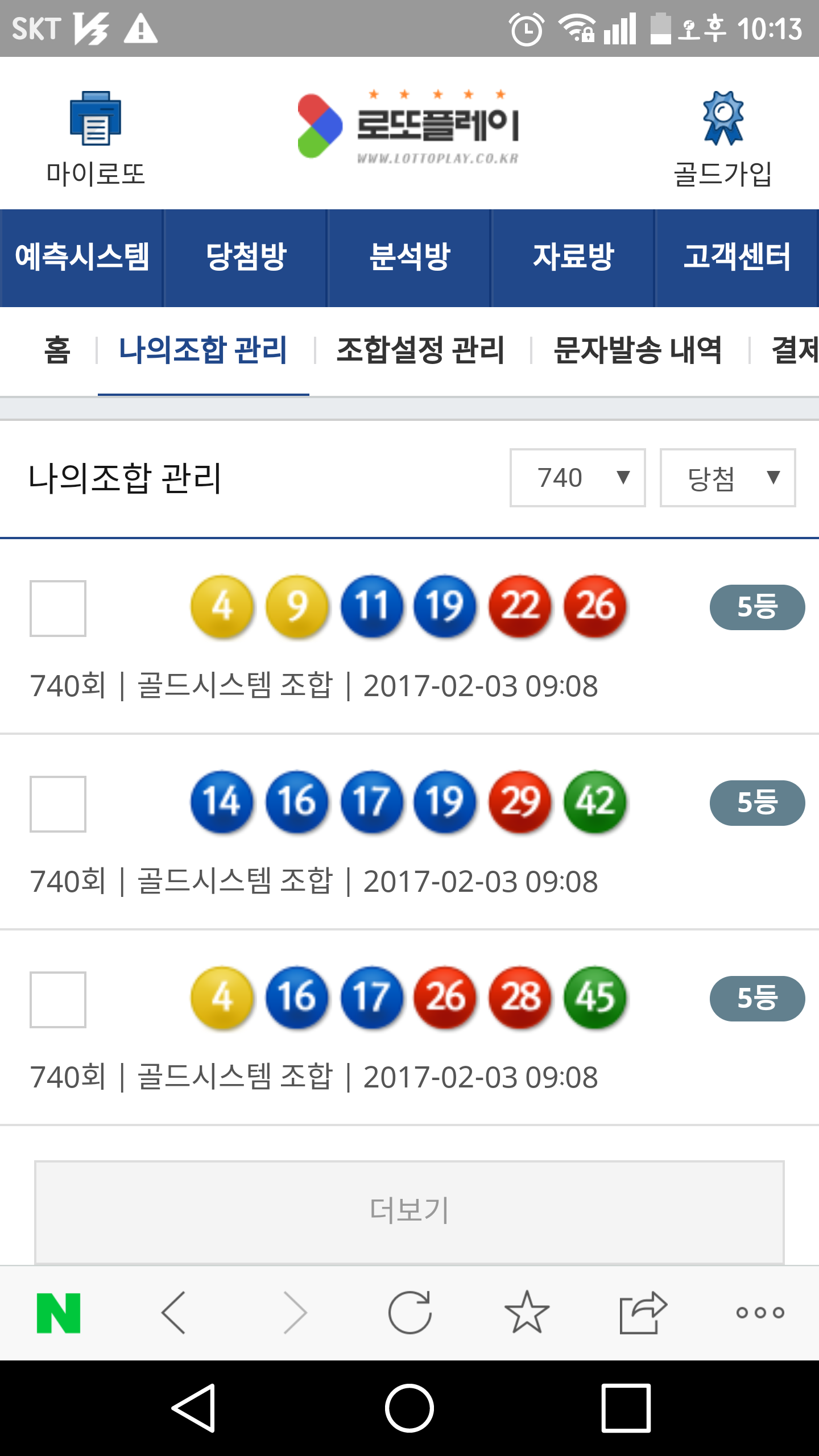The height and width of the screenshot is (1456, 819).
Task: Open browser overflow menu dots
Action: coord(760,1312)
